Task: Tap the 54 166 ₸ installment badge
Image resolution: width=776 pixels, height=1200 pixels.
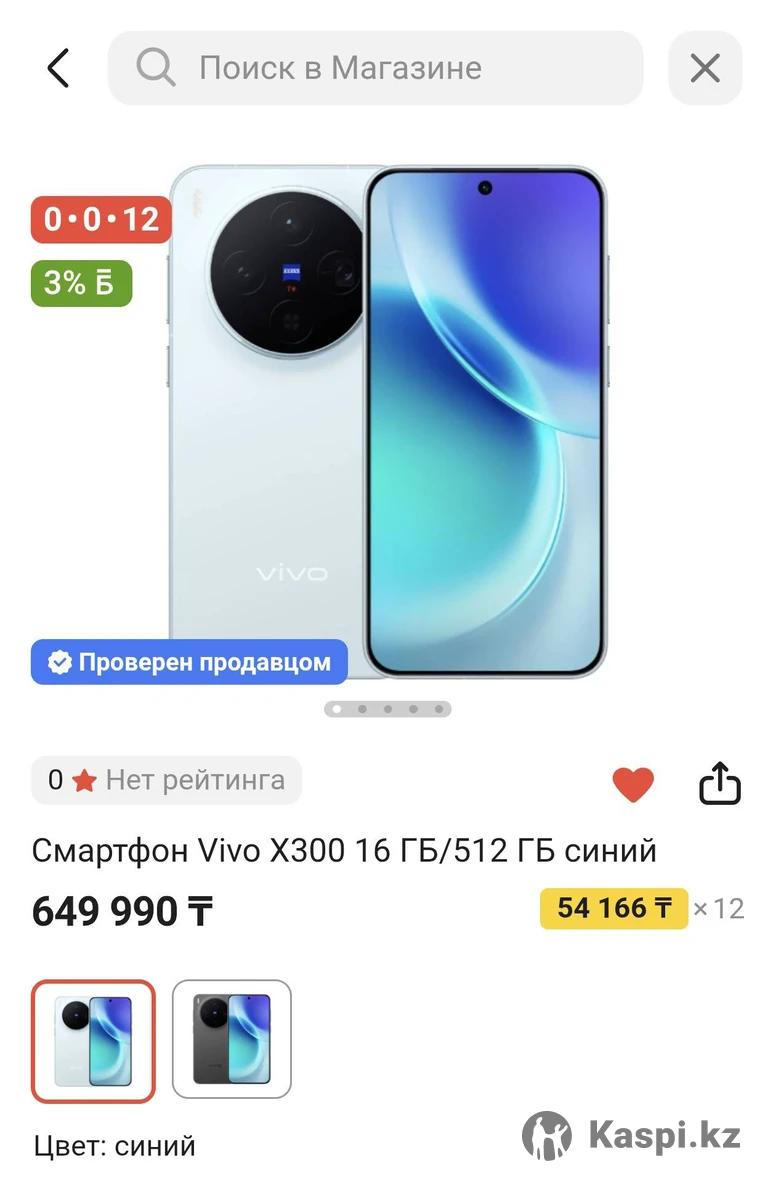Action: pyautogui.click(x=613, y=908)
